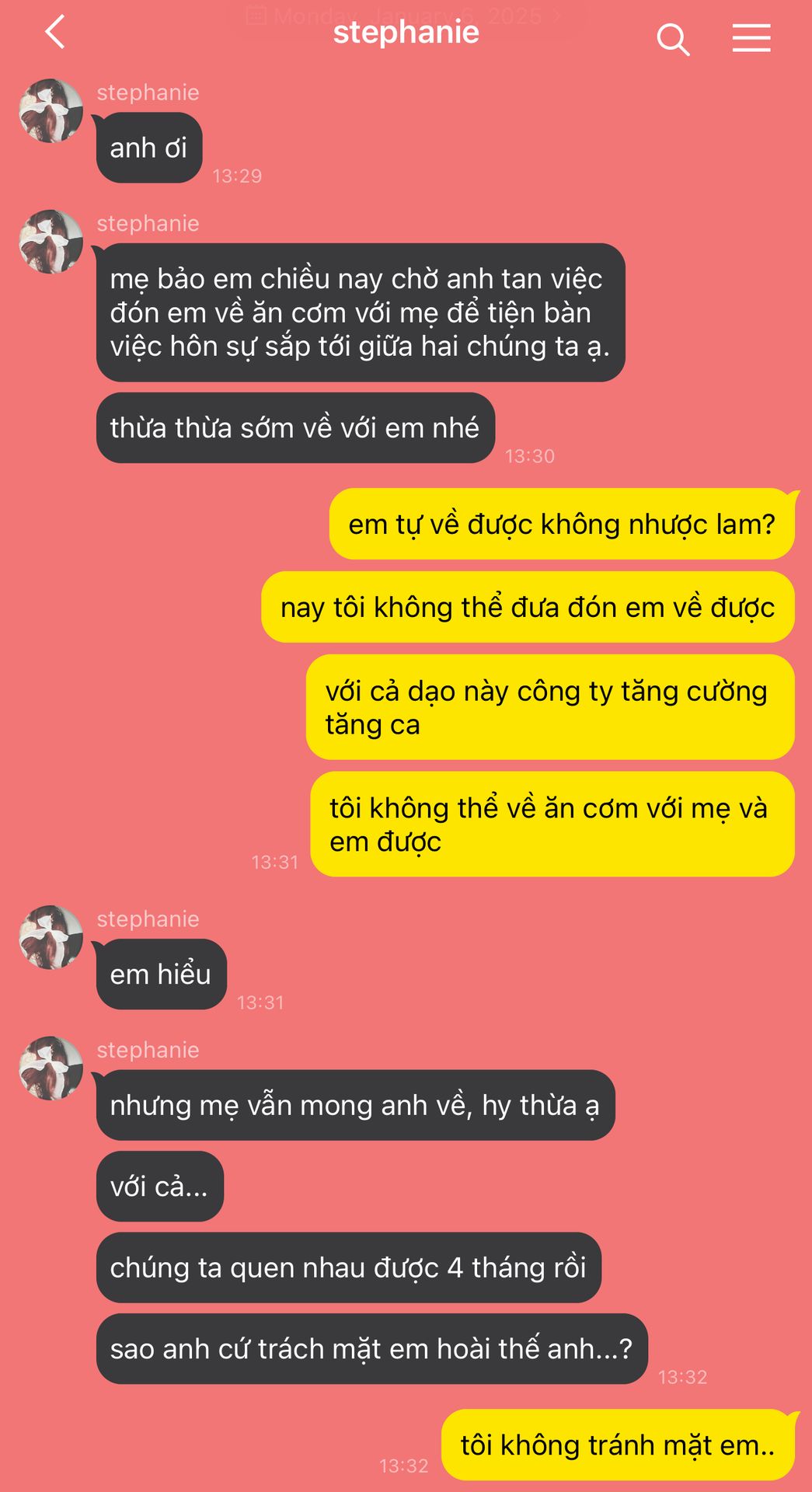
Task: Search within this conversation
Action: pyautogui.click(x=673, y=39)
